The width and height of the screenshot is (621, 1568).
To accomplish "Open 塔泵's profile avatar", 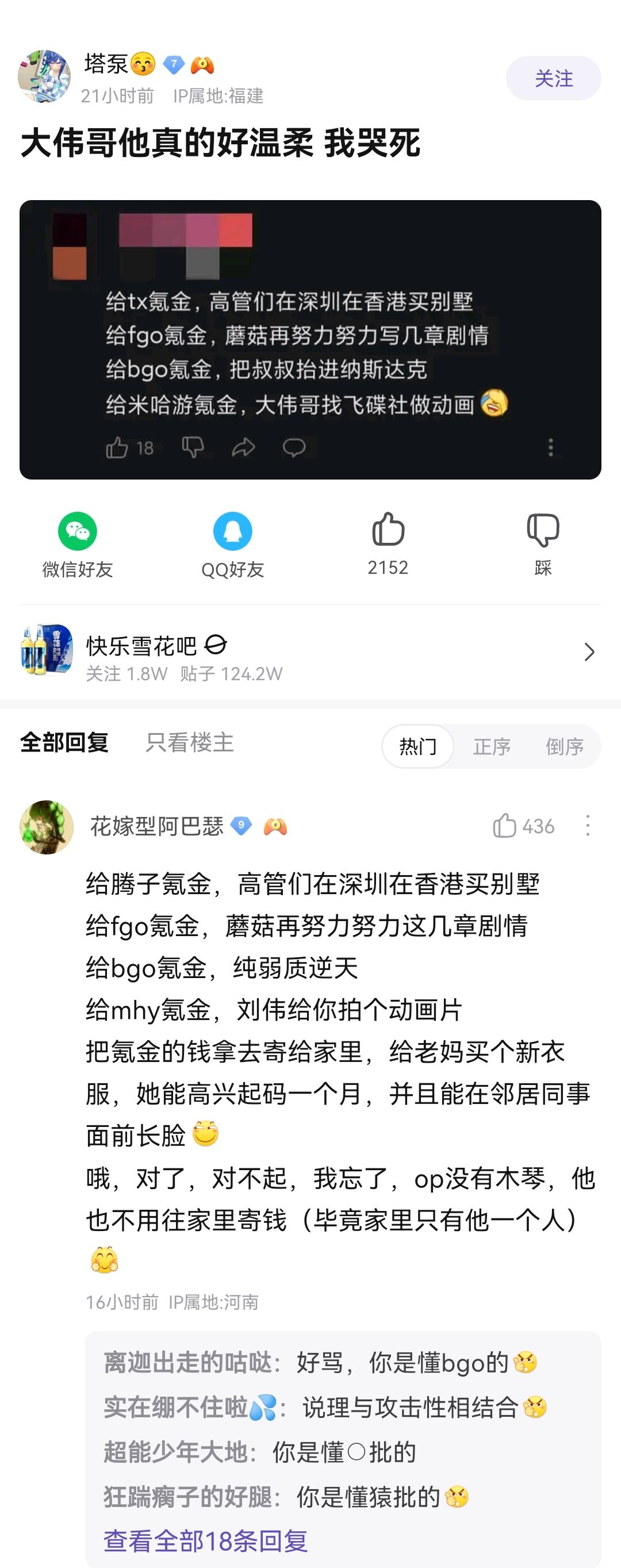I will (44, 76).
